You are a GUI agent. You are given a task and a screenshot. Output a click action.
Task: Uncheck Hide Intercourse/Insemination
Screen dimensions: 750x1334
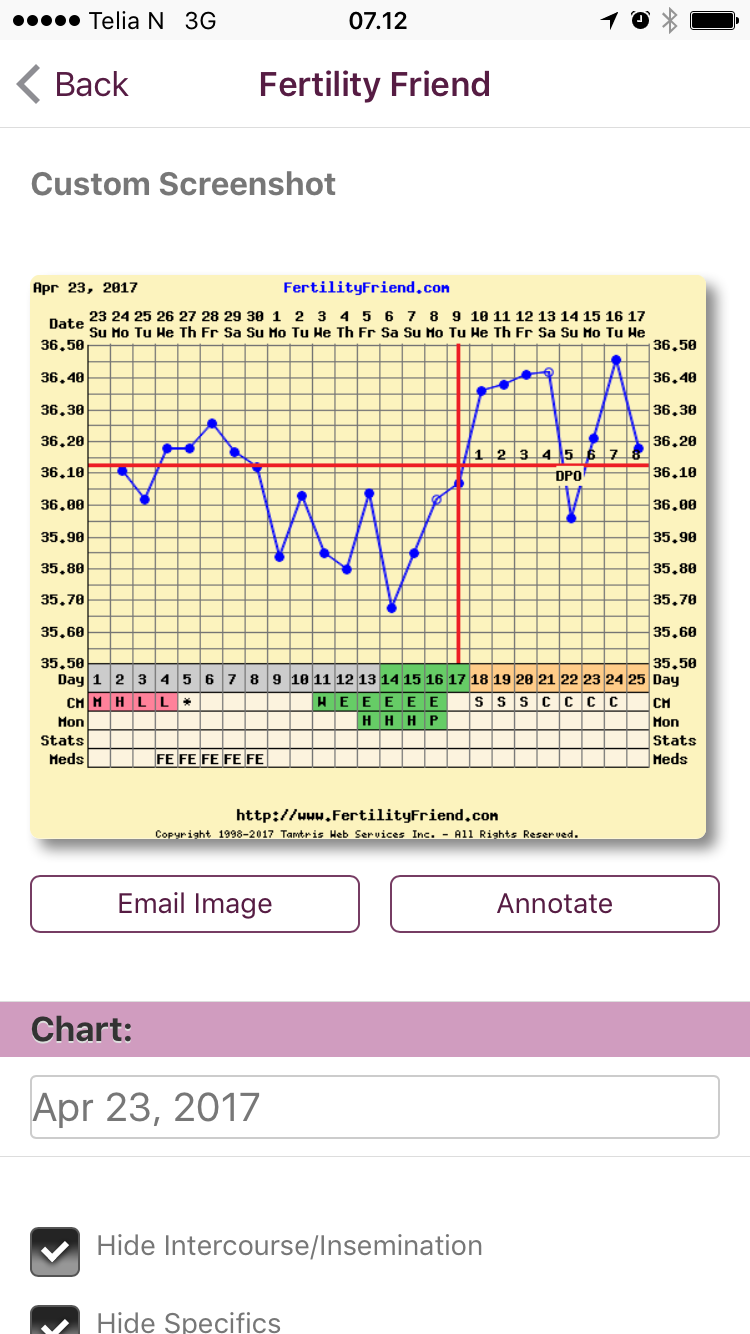click(56, 1251)
